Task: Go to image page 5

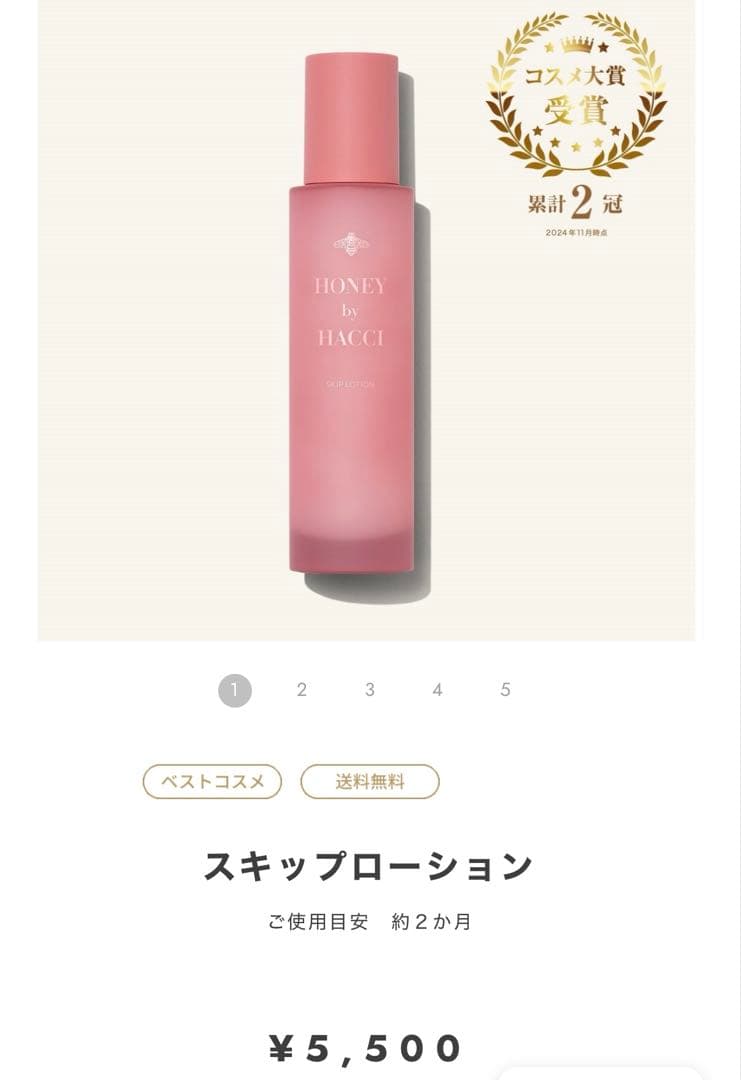Action: [505, 690]
